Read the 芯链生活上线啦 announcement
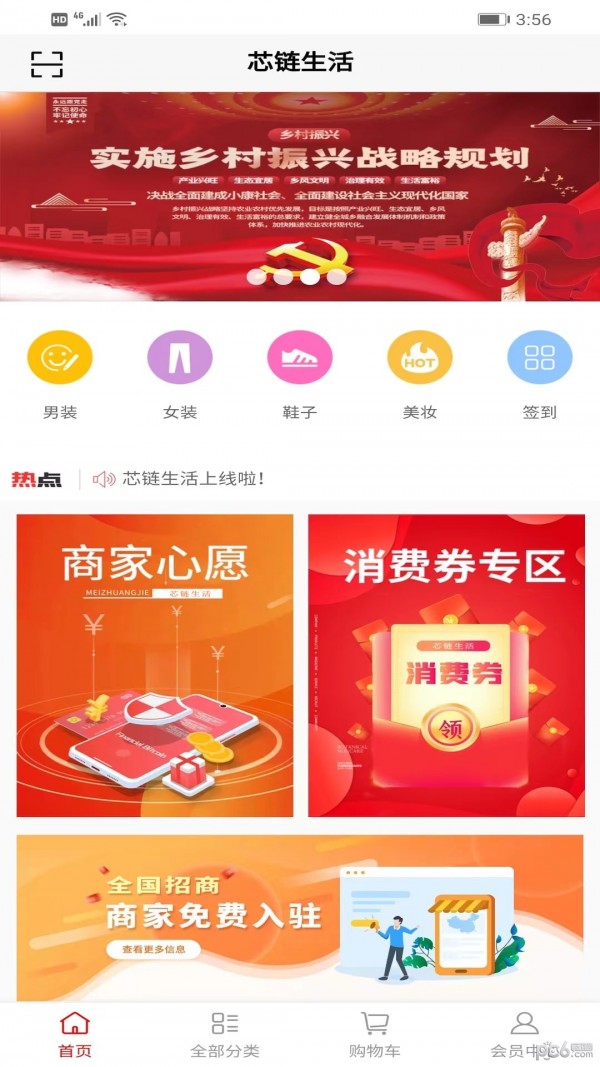 (x=193, y=479)
